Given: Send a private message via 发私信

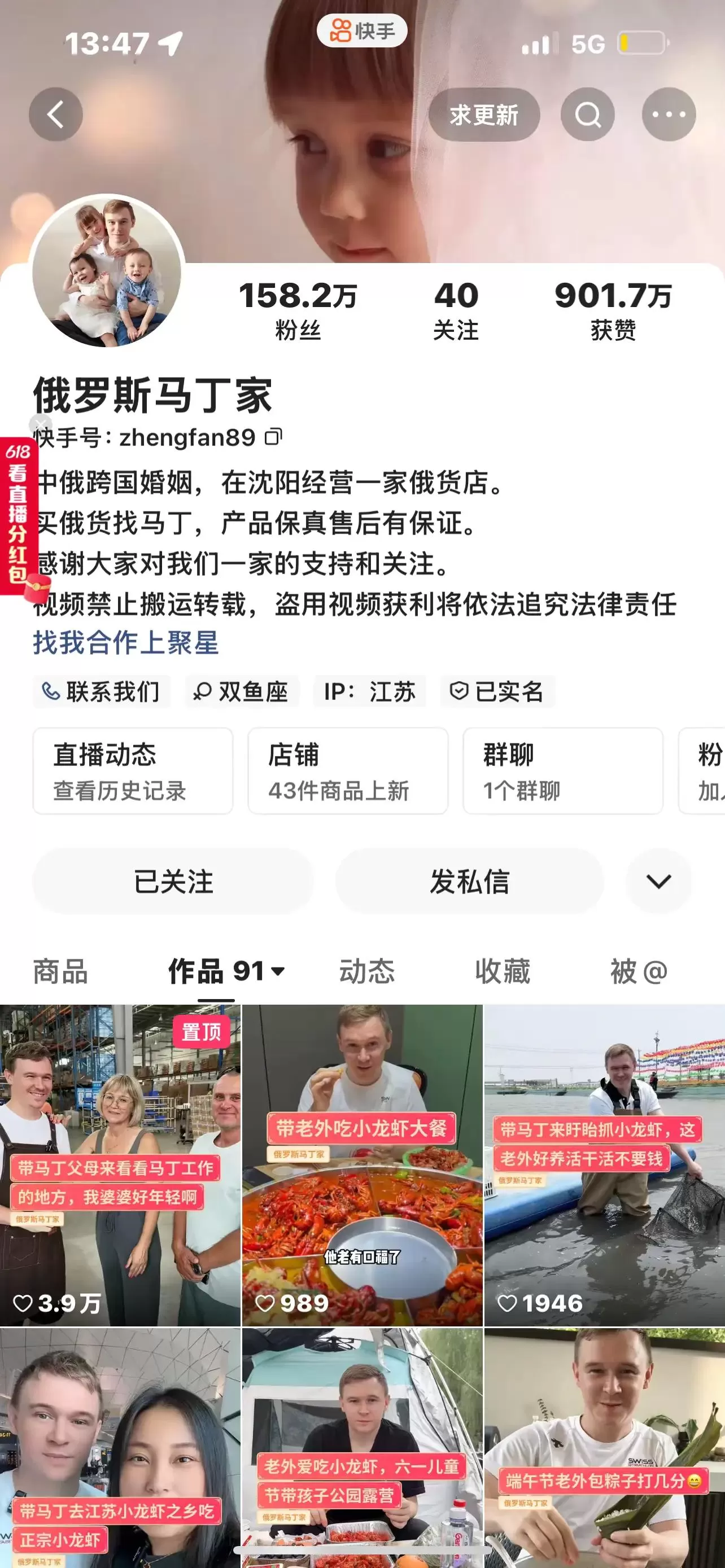Looking at the screenshot, I should click(469, 882).
